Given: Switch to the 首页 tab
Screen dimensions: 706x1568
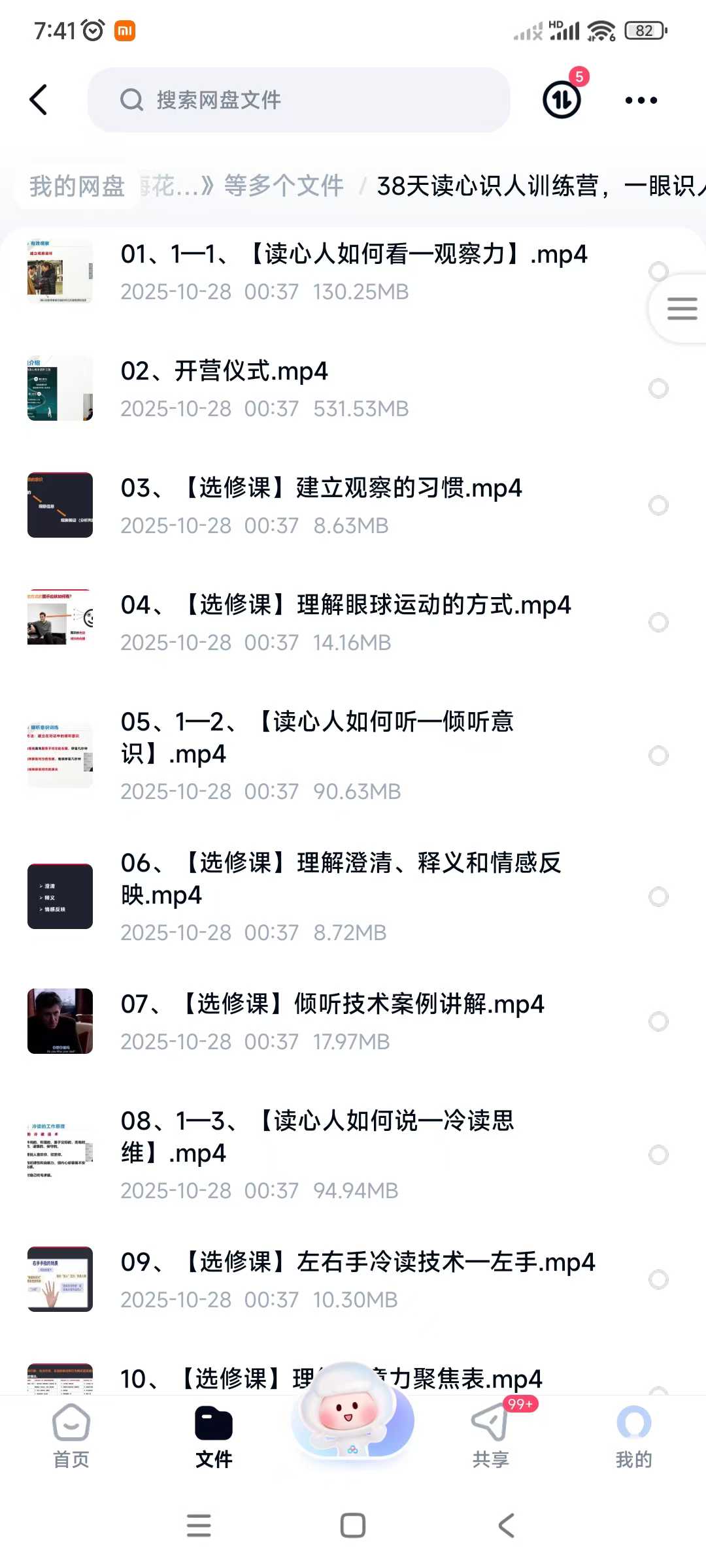Looking at the screenshot, I should [x=71, y=1436].
